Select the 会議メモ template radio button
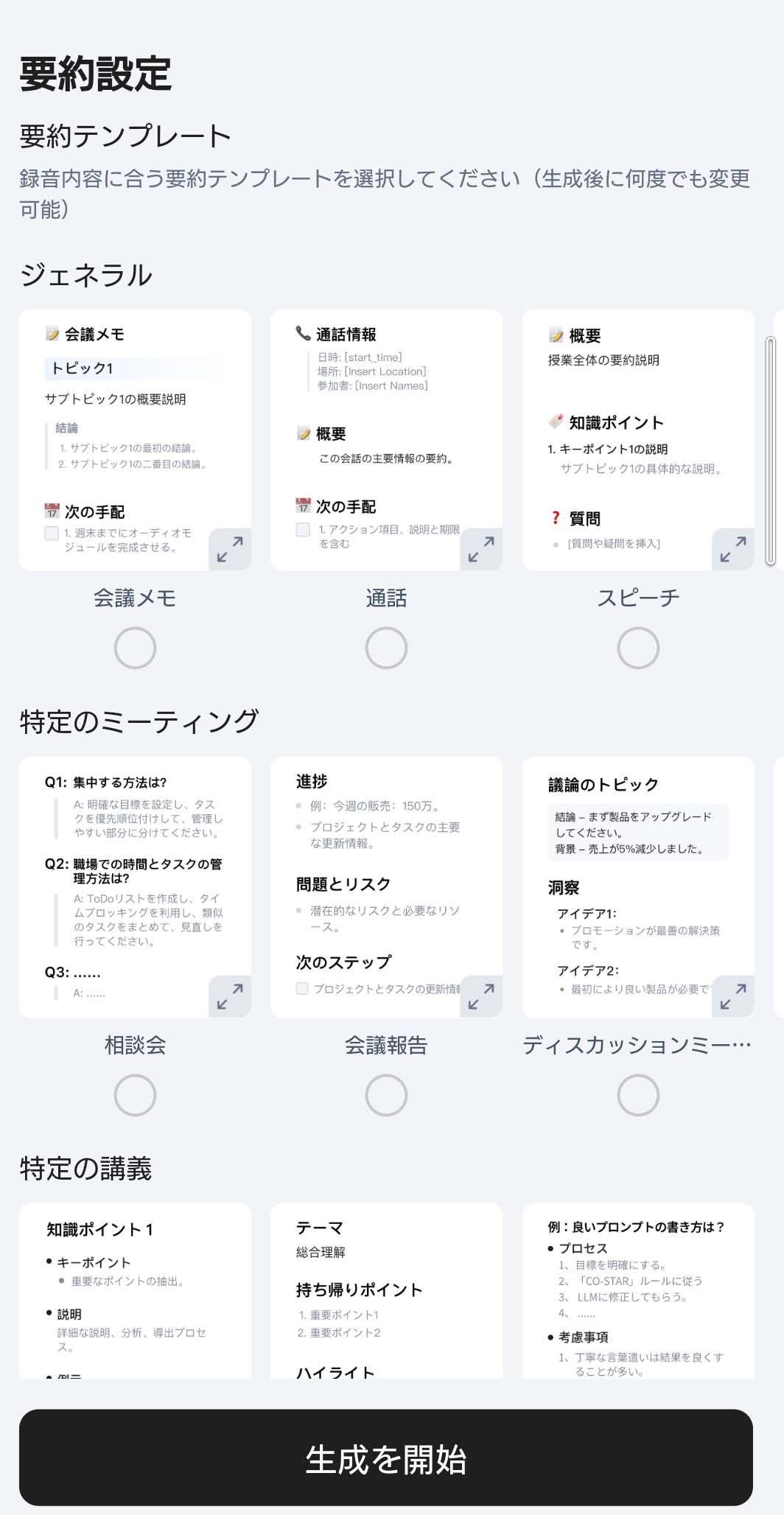Image resolution: width=784 pixels, height=1515 pixels. (x=135, y=648)
